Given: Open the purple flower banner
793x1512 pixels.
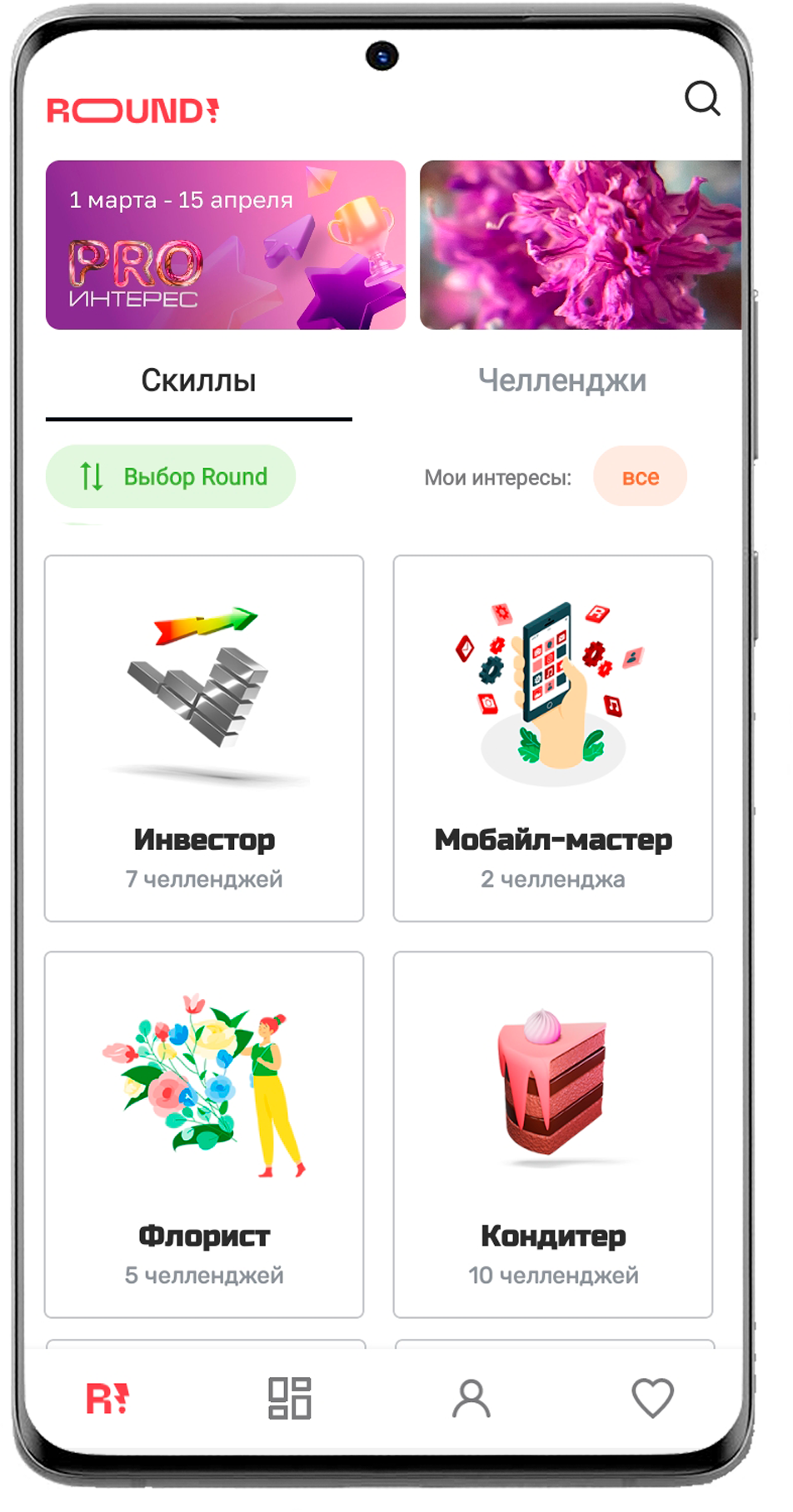Looking at the screenshot, I should [x=580, y=245].
